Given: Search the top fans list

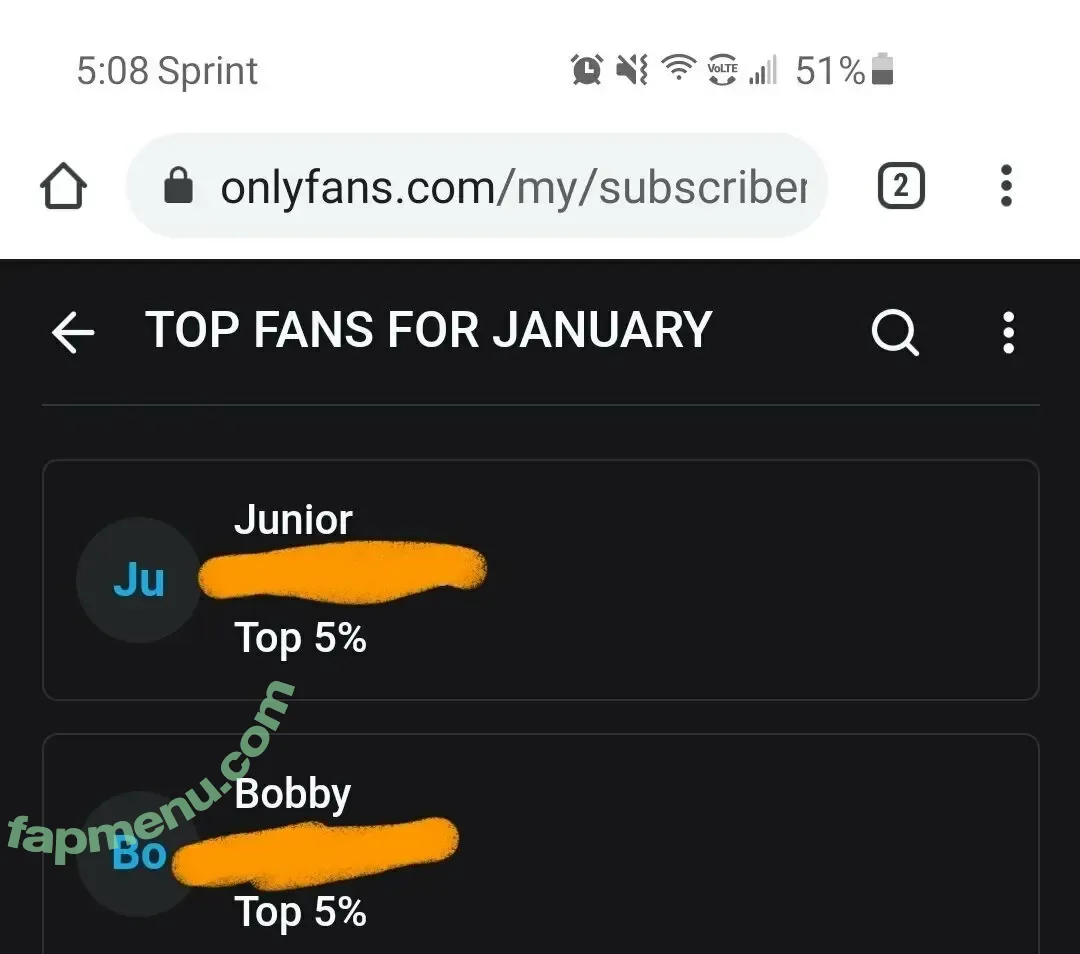Looking at the screenshot, I should click(x=894, y=332).
